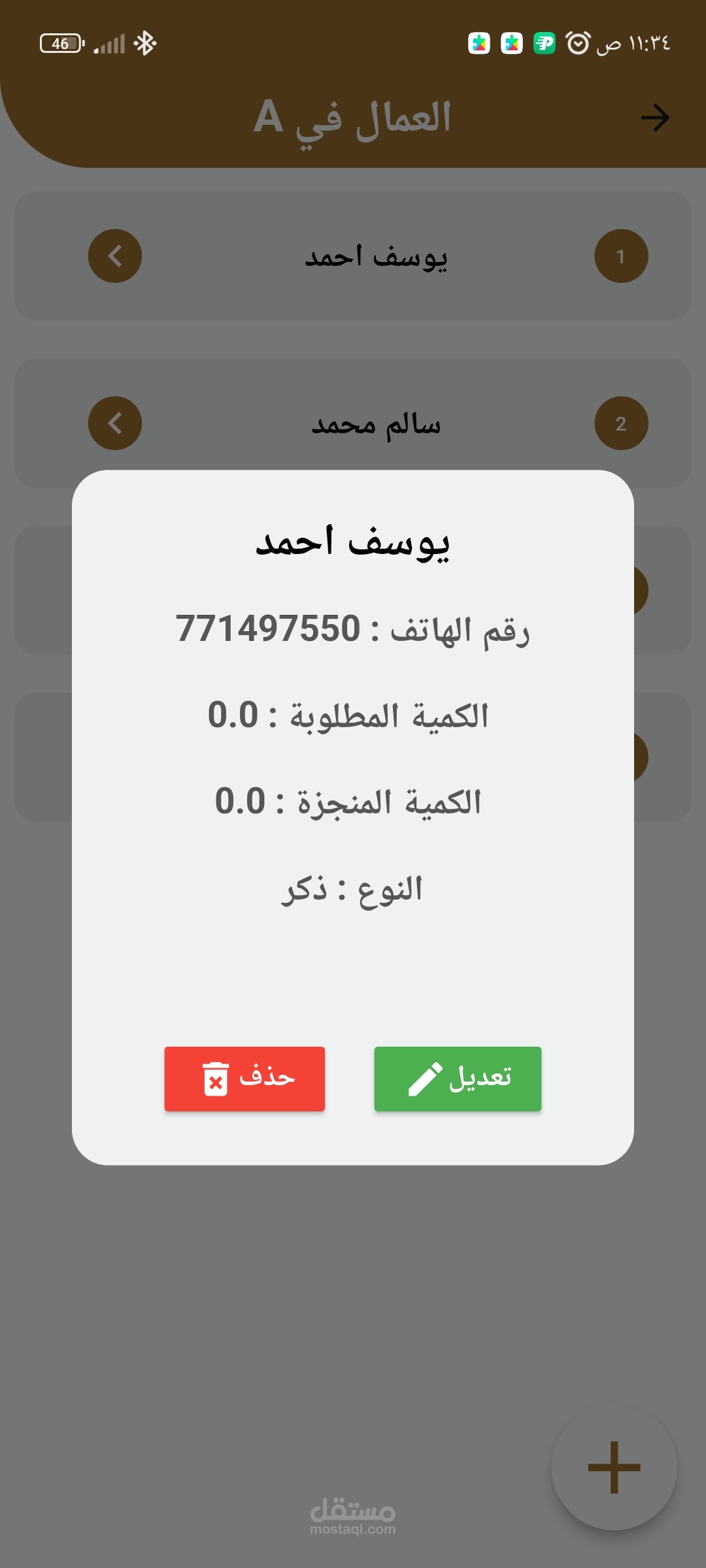Add a new worker with plus button
Screen dimensions: 706x1568
click(x=614, y=1467)
